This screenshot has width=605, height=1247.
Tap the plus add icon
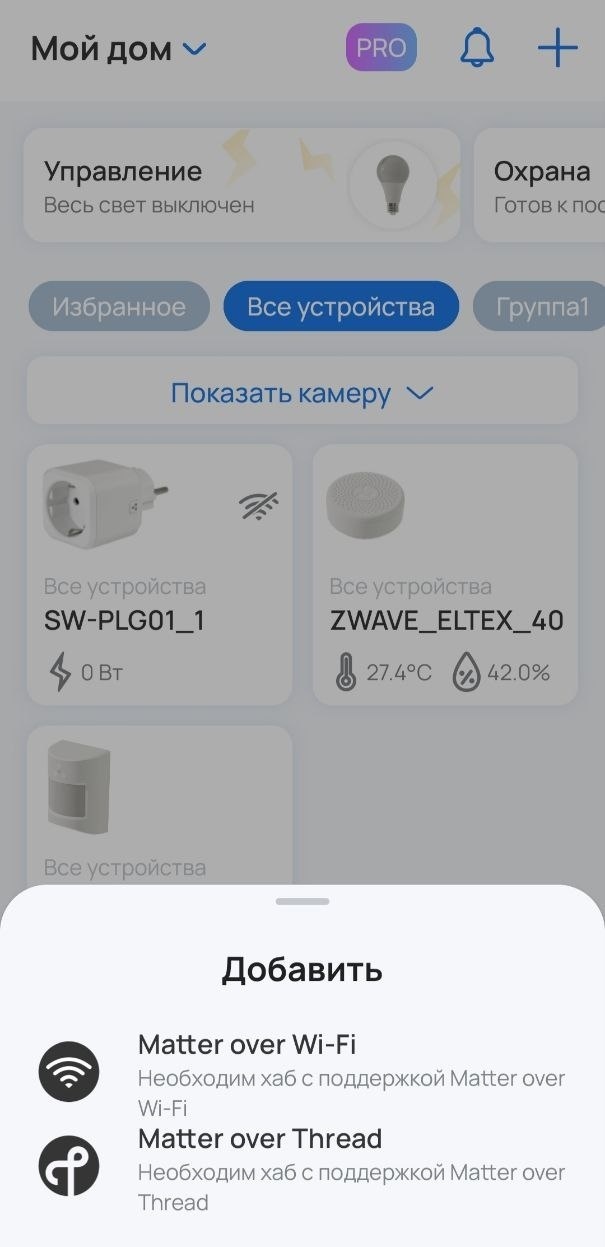click(557, 48)
